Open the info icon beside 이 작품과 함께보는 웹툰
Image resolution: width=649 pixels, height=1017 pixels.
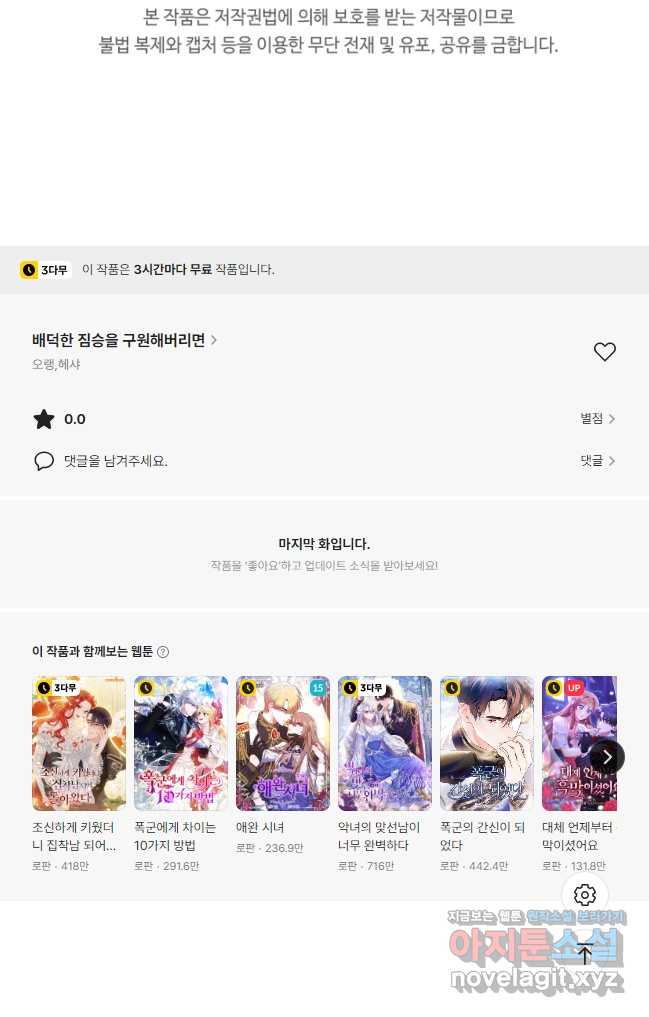(x=163, y=652)
